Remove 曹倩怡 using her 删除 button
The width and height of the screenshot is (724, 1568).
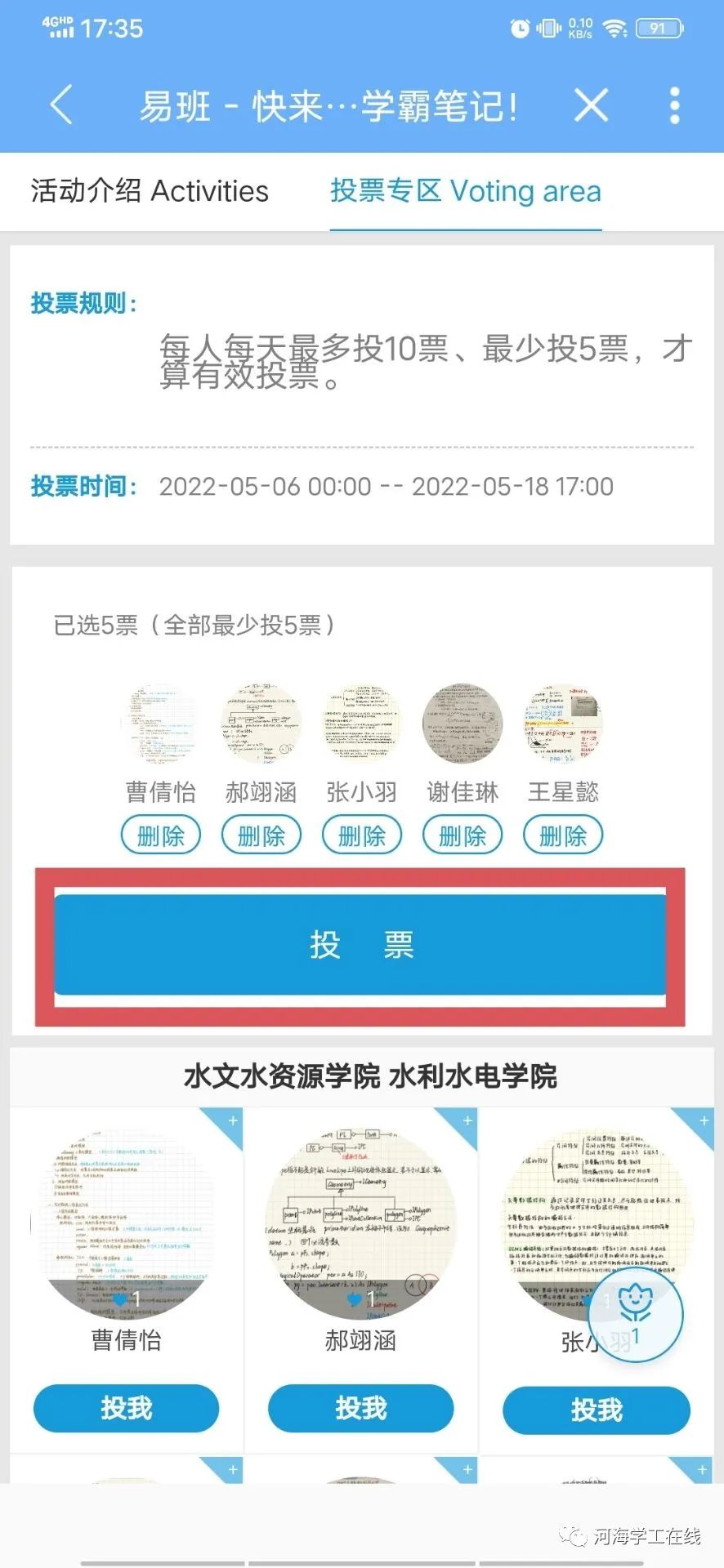[160, 835]
